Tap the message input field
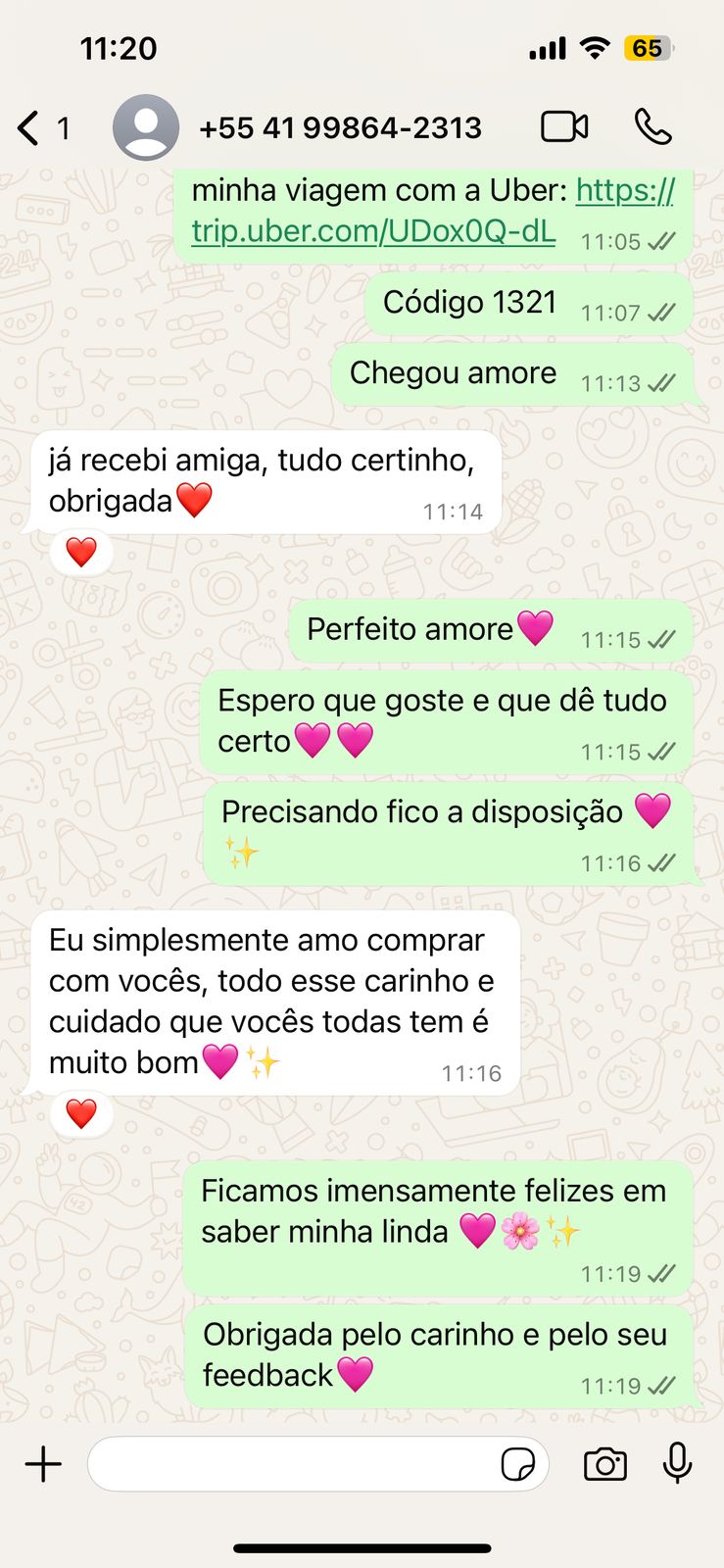 click(294, 1464)
